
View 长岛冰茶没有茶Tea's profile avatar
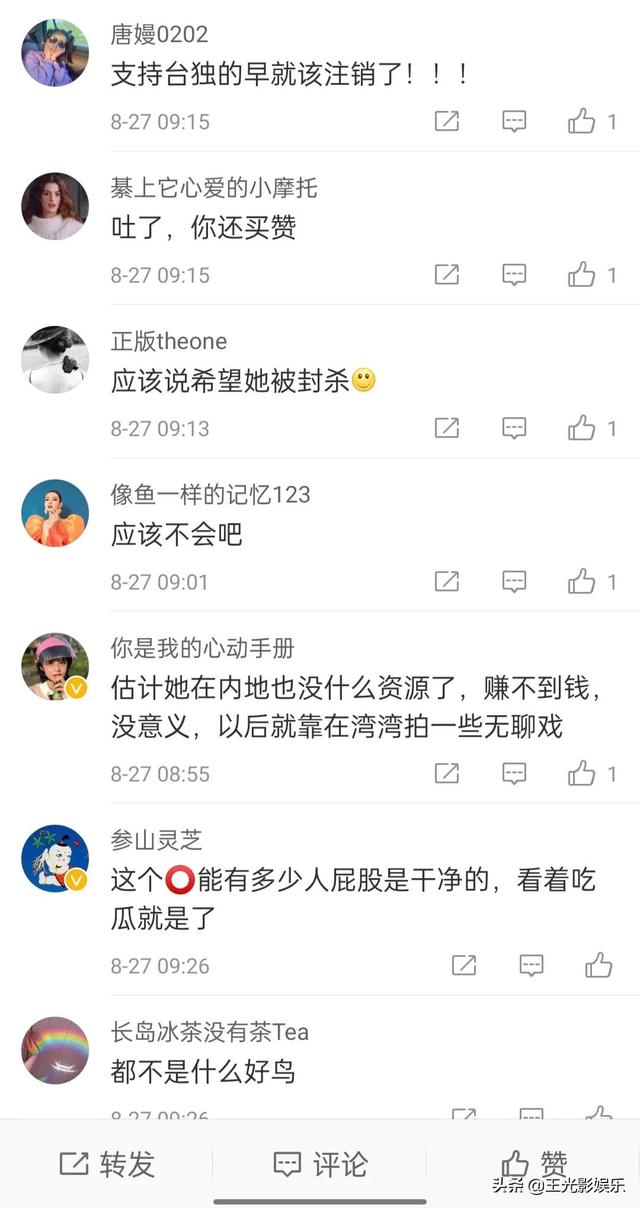[55, 1050]
